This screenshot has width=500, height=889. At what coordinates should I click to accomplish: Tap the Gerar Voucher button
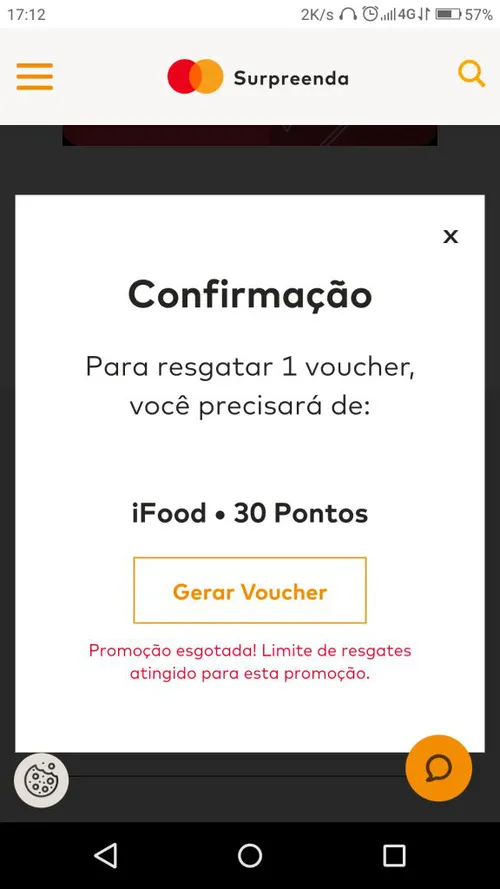click(250, 590)
